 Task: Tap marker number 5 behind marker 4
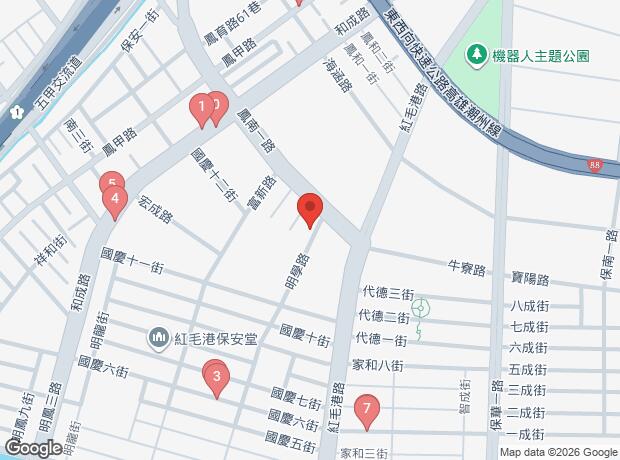click(x=112, y=178)
